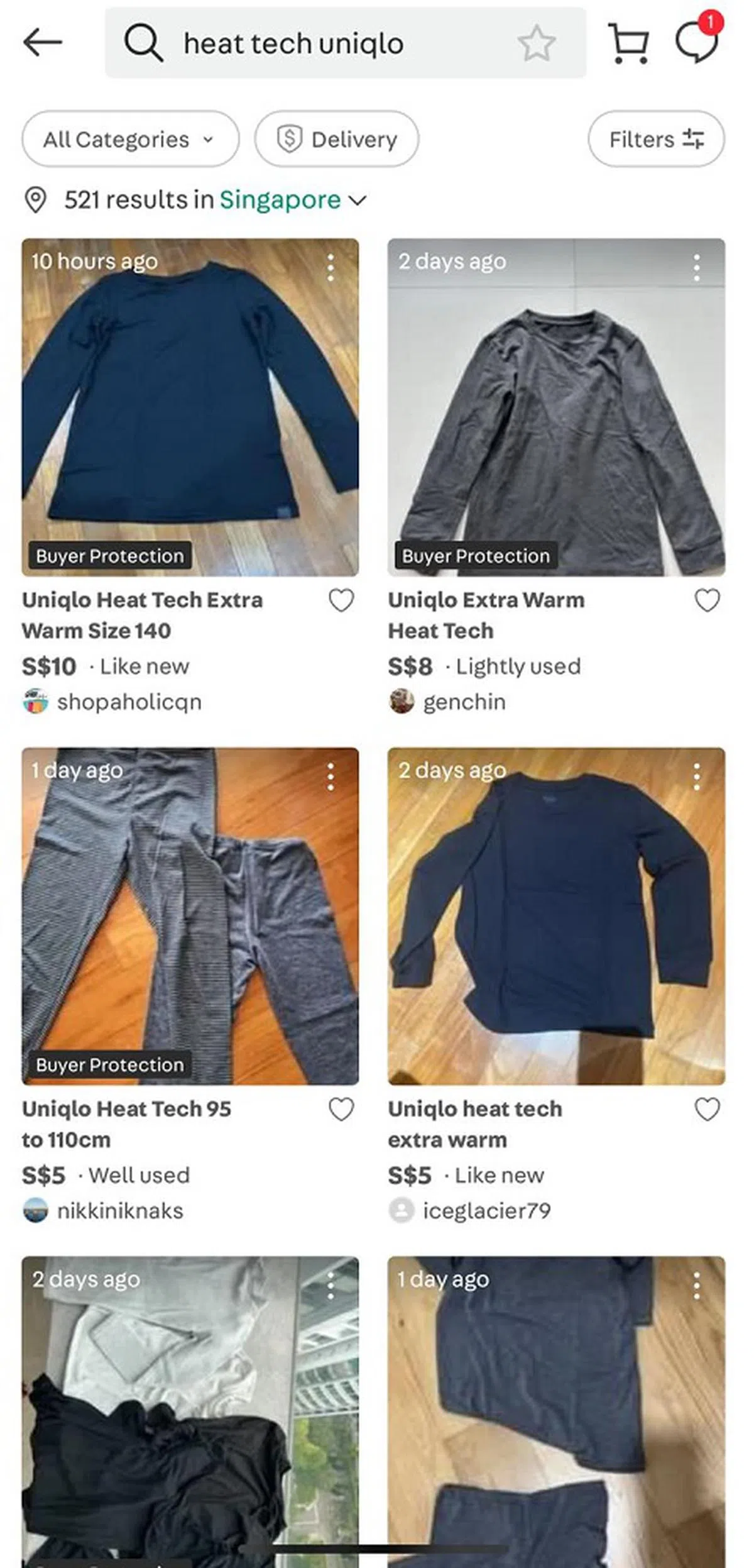
Task: Tap the search magnifier icon
Action: click(x=146, y=43)
